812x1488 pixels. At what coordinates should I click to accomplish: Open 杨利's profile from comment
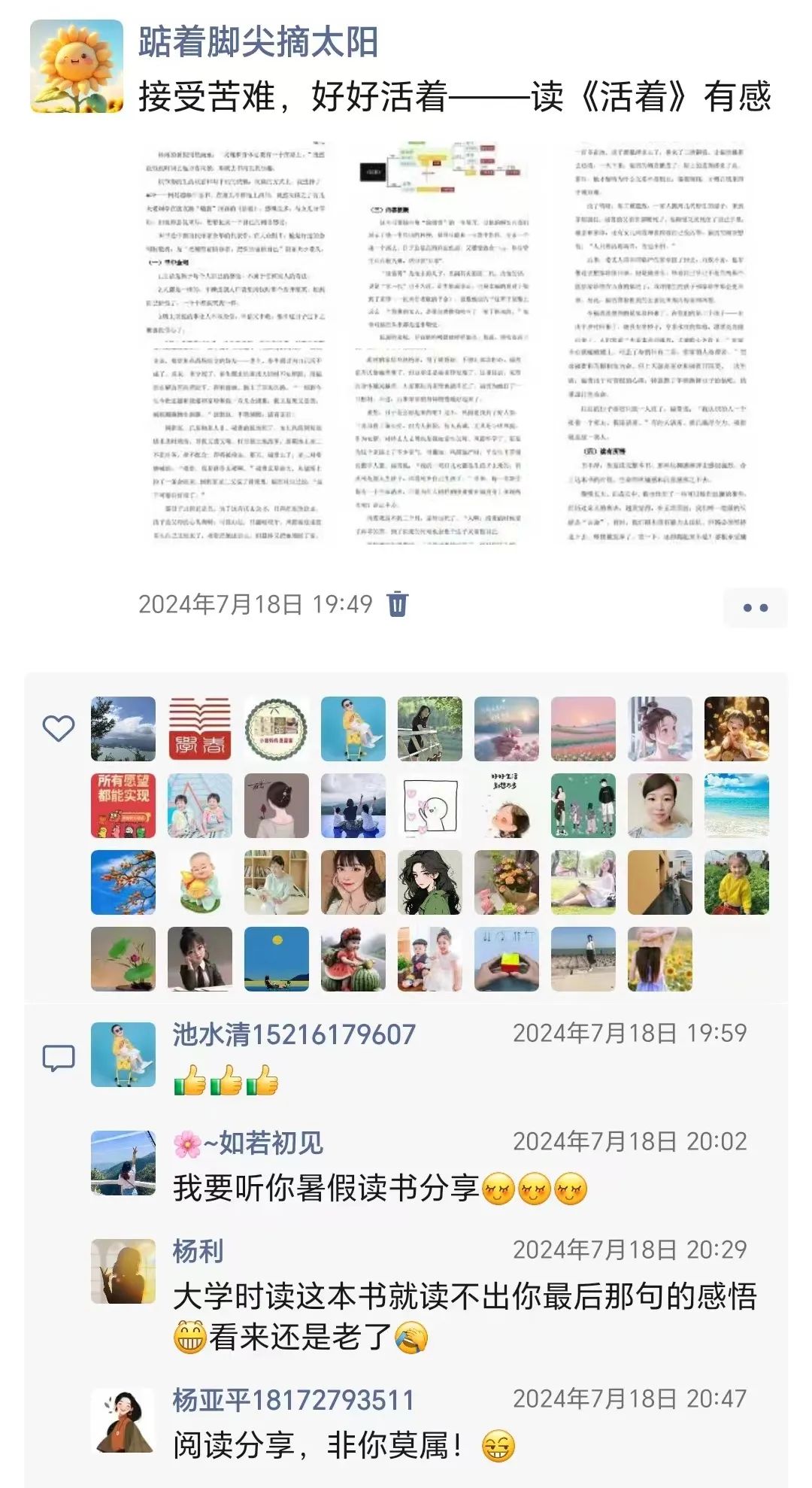click(198, 1251)
